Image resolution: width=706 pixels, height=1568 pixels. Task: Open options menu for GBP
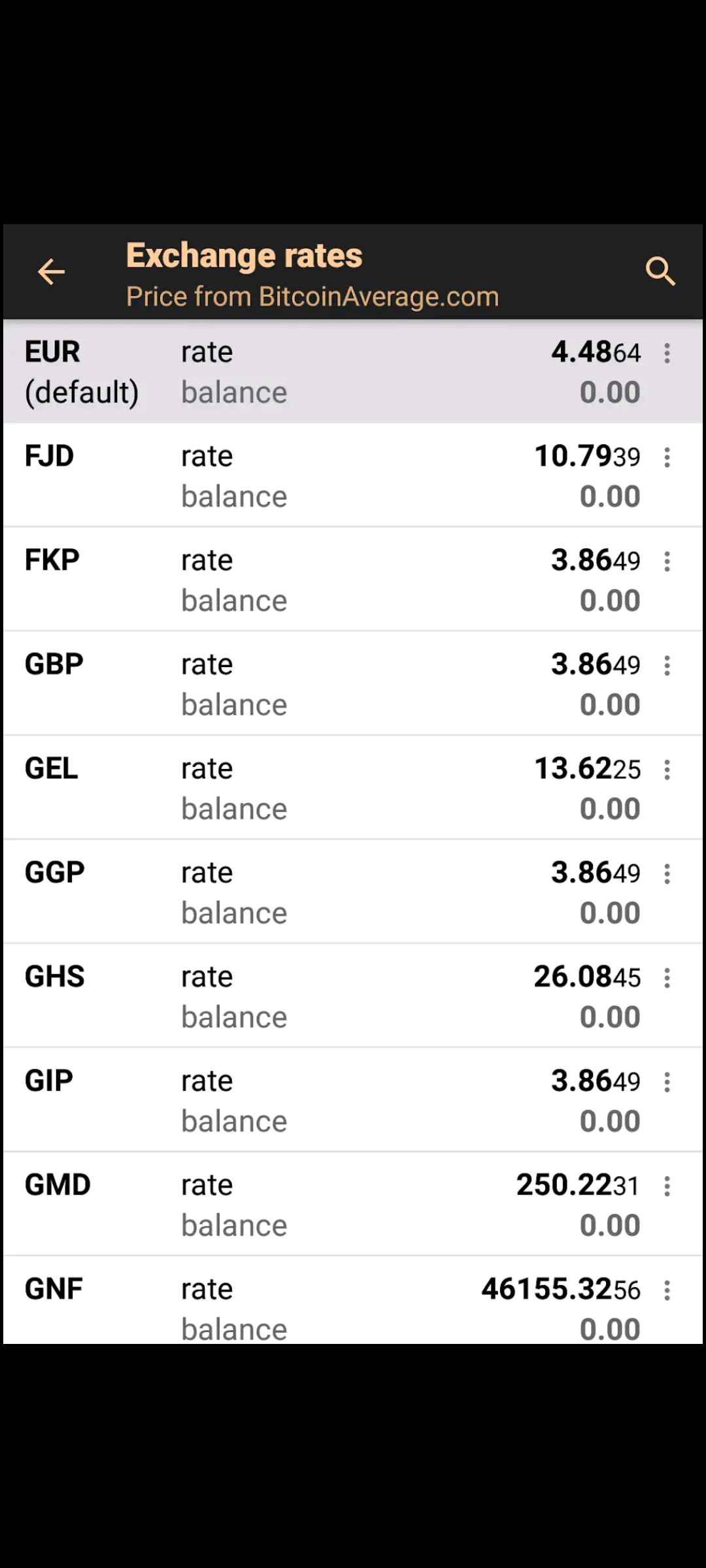pyautogui.click(x=667, y=666)
